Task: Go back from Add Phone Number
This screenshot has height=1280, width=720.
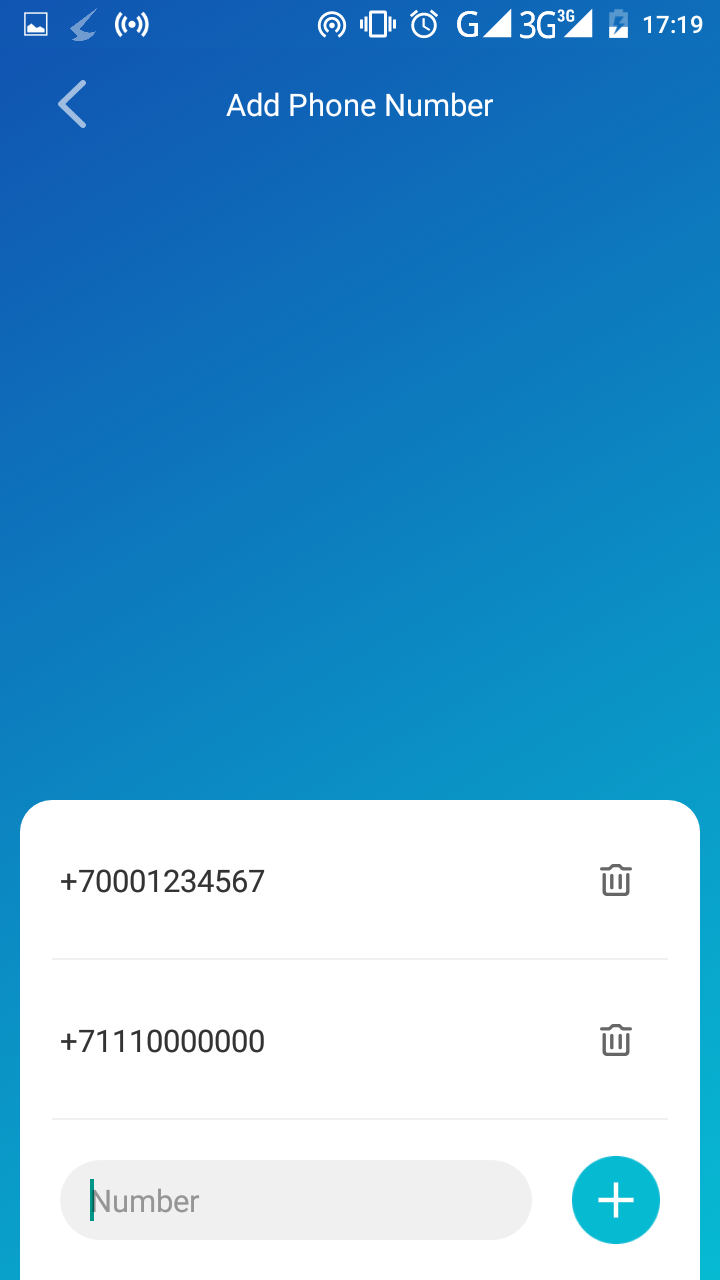Action: (x=72, y=105)
